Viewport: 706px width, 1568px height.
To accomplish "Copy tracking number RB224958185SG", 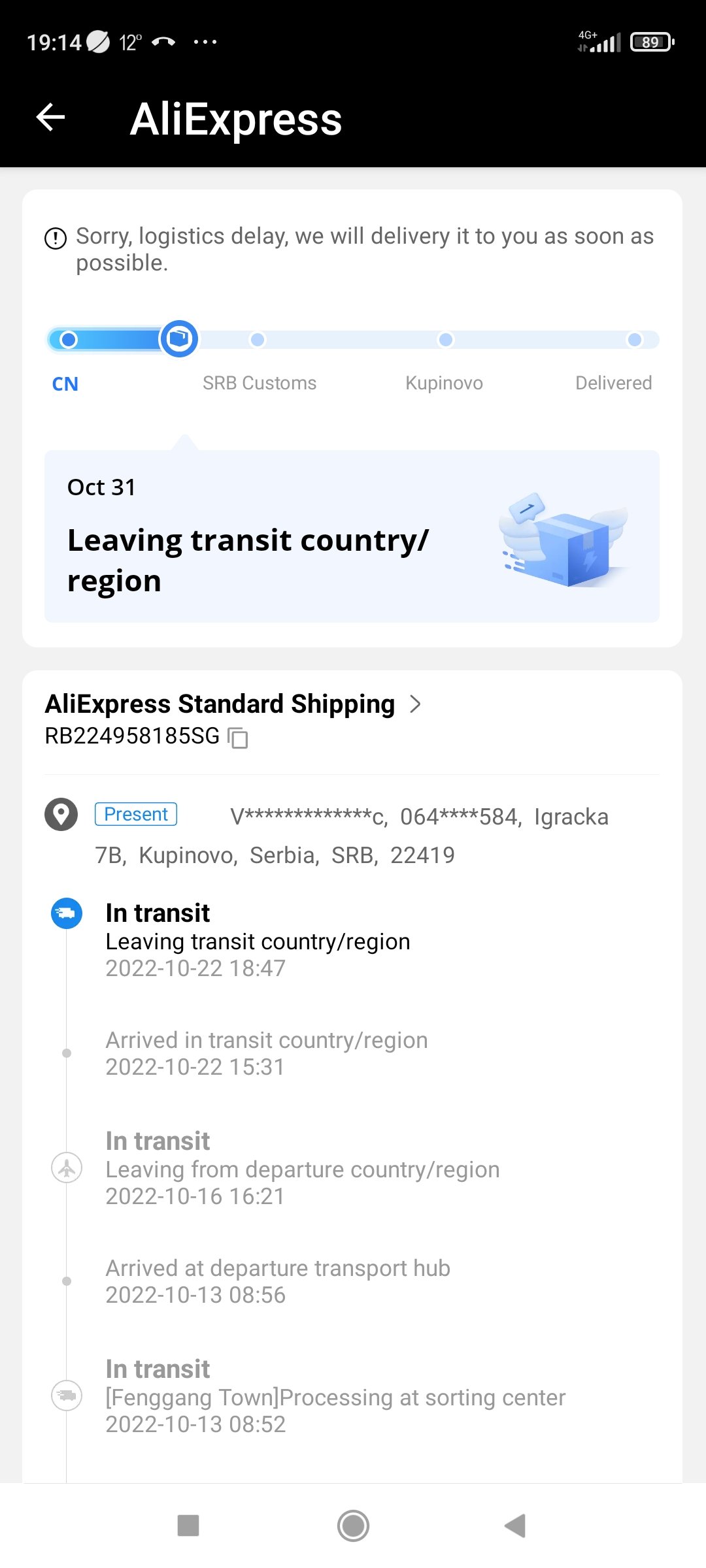I will (237, 738).
